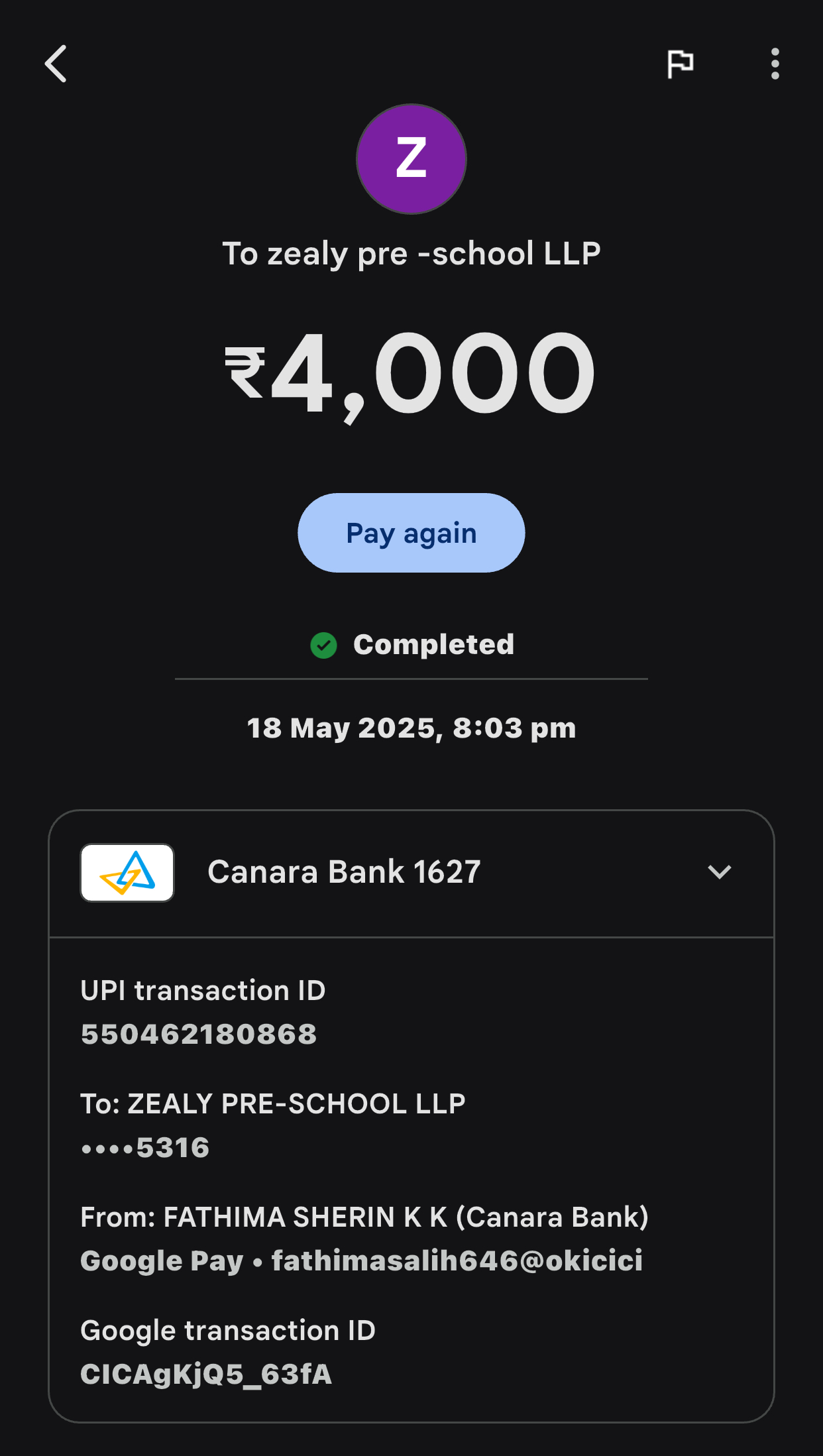This screenshot has height=1456, width=823.
Task: Report this transaction via the flag icon
Action: 680,64
